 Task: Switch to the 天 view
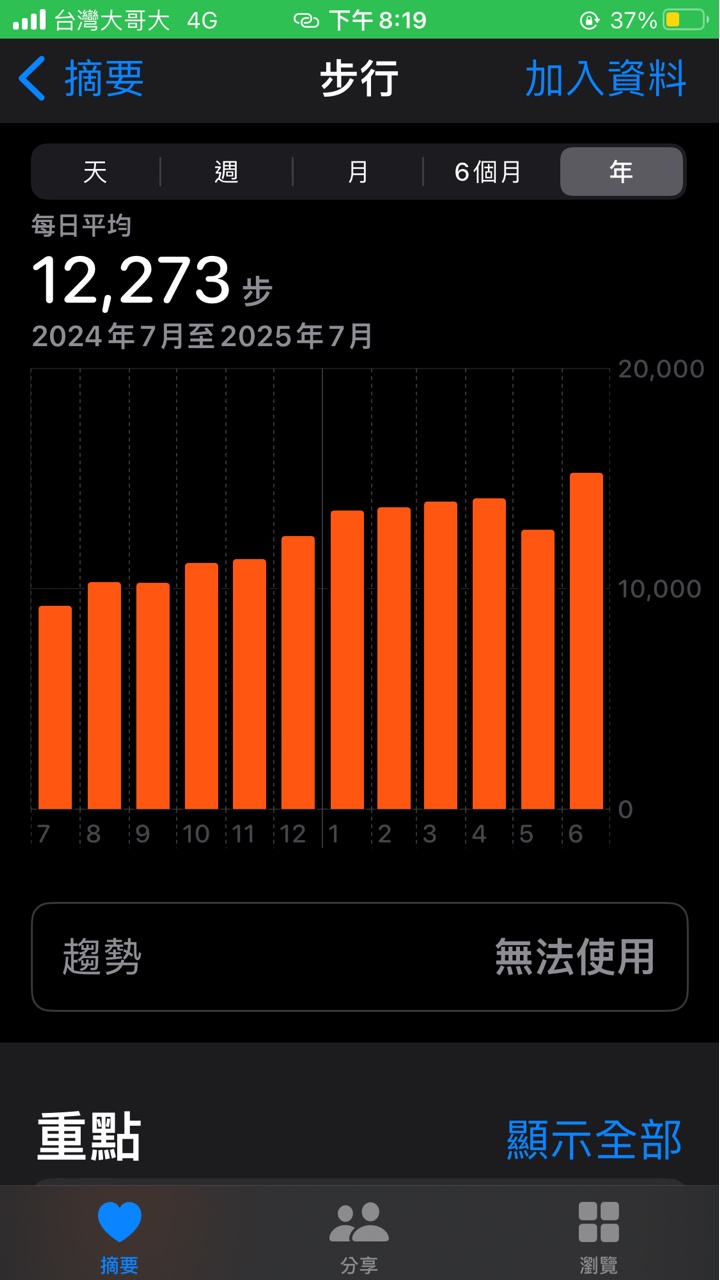pyautogui.click(x=95, y=172)
